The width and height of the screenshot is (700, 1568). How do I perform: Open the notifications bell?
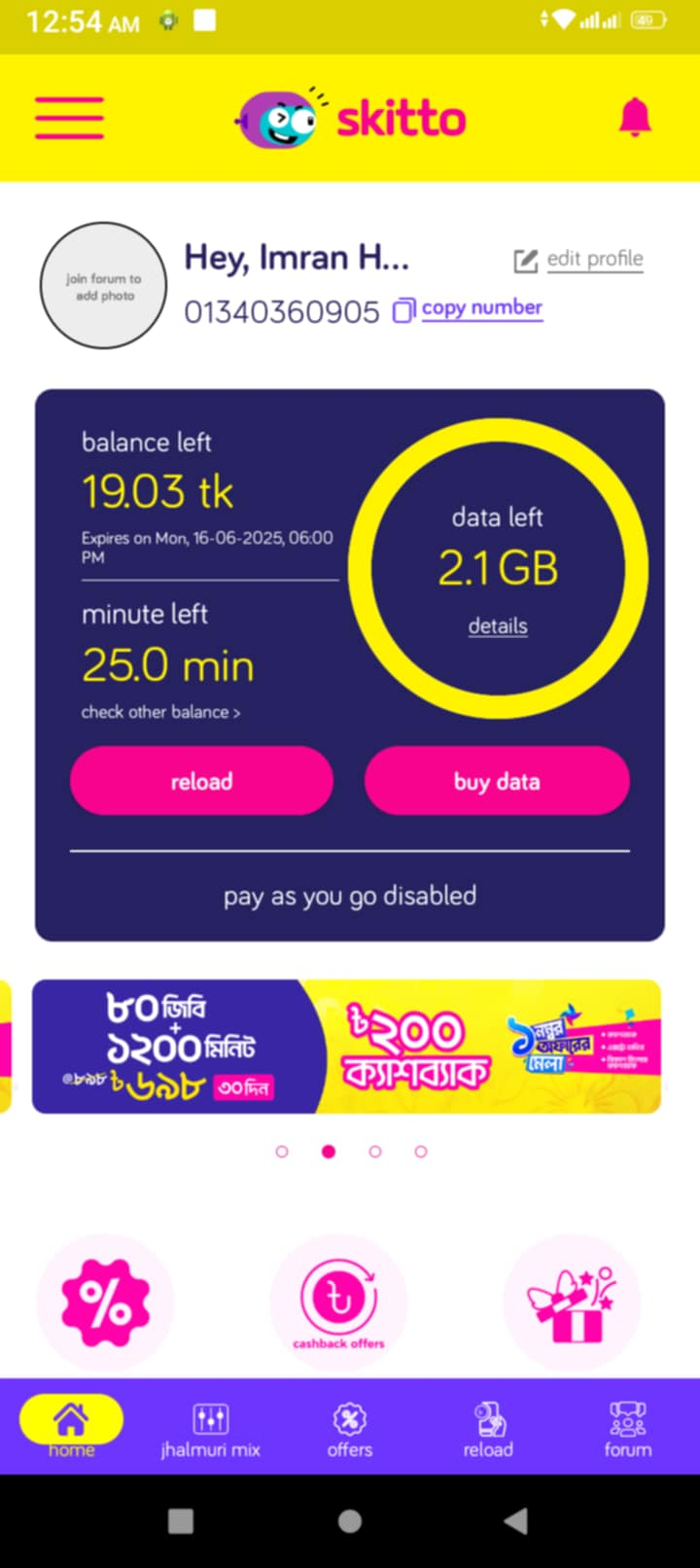point(635,118)
